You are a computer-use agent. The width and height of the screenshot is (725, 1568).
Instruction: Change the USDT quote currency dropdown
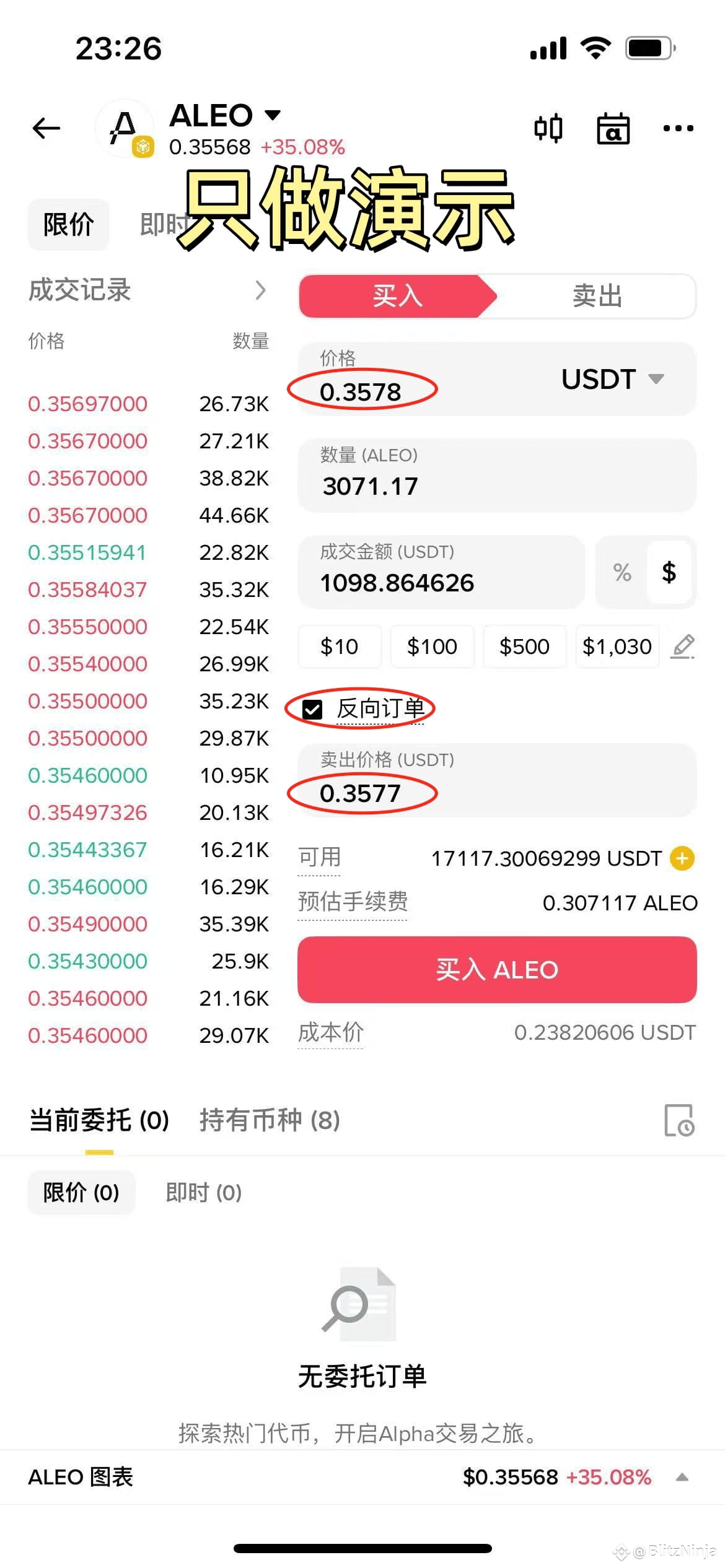click(x=612, y=379)
